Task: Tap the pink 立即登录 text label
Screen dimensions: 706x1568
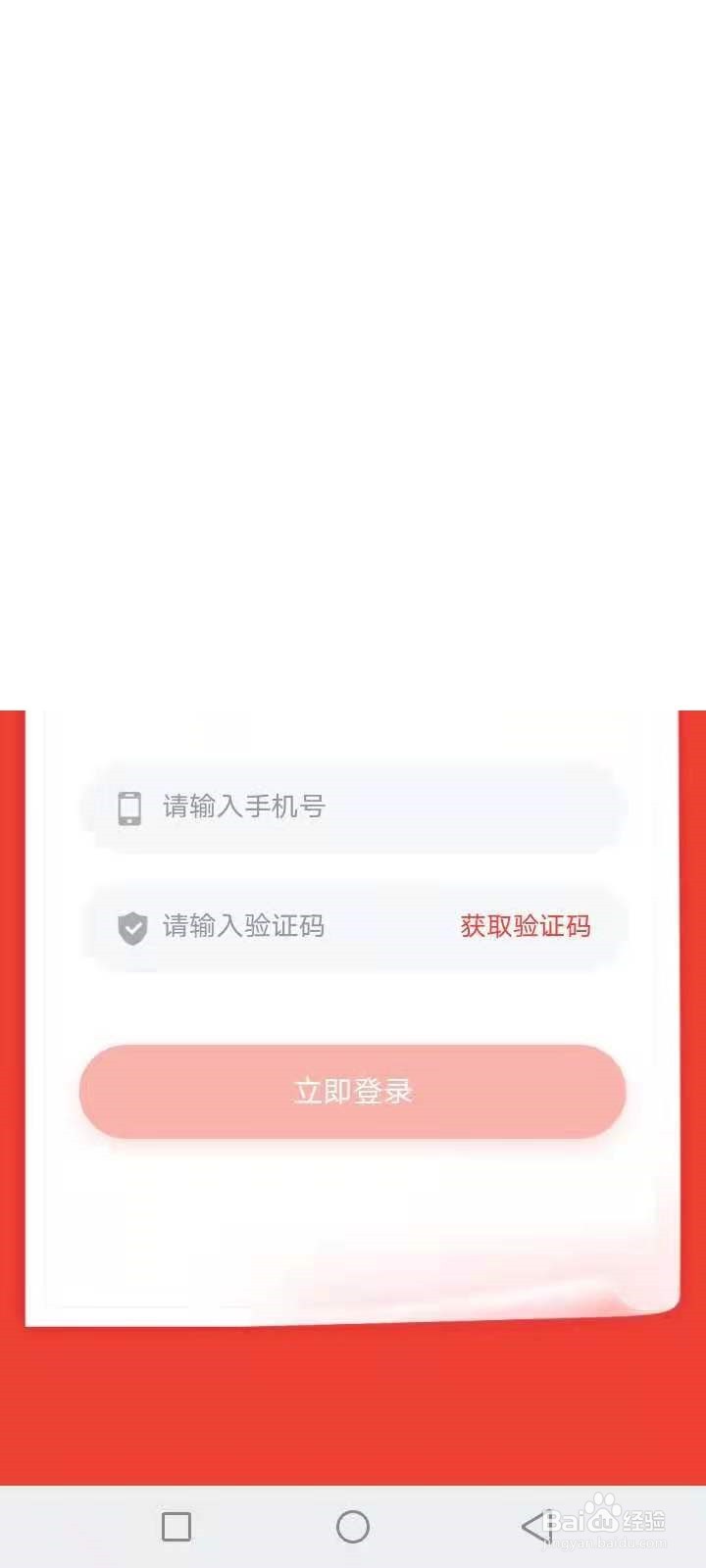Action: [353, 1091]
